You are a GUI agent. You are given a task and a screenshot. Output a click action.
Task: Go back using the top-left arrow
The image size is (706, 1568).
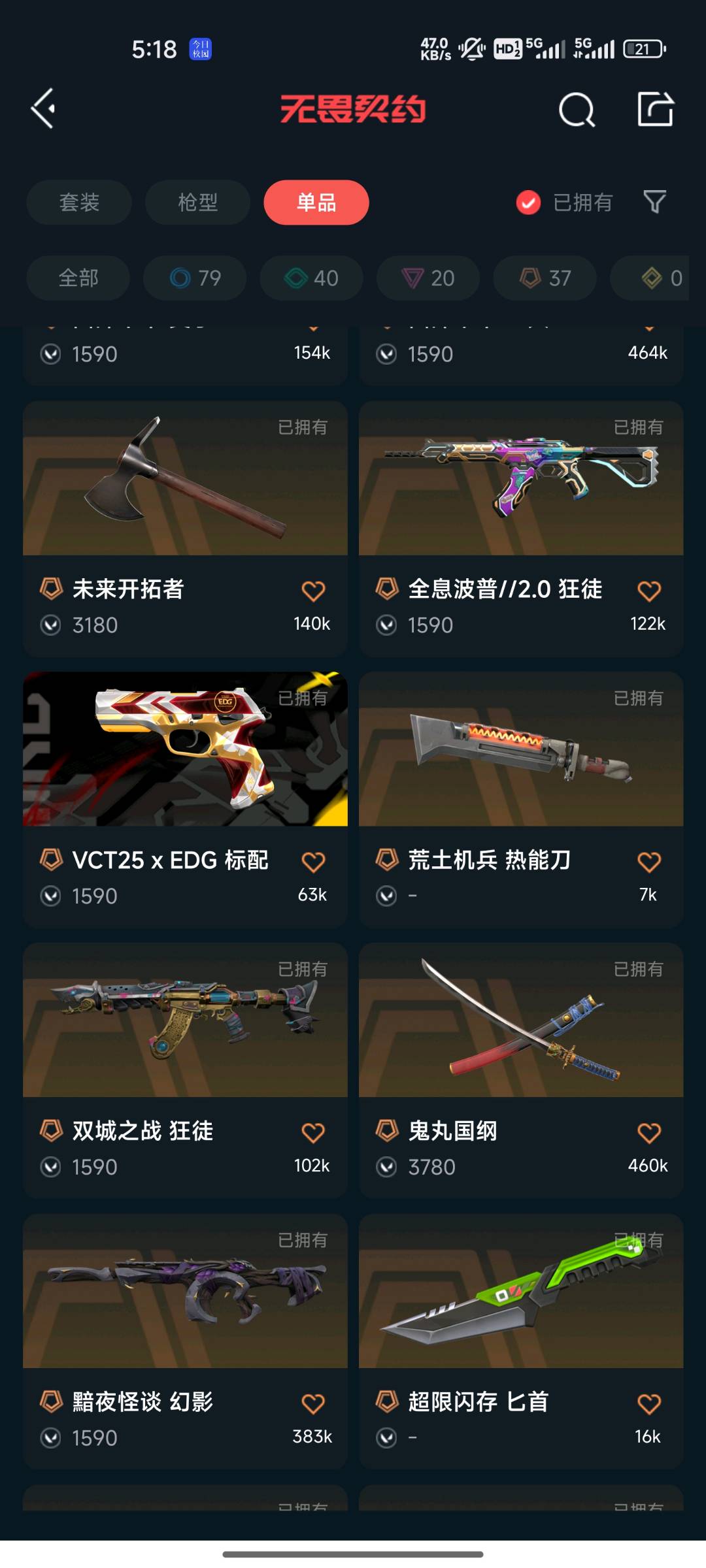click(44, 109)
